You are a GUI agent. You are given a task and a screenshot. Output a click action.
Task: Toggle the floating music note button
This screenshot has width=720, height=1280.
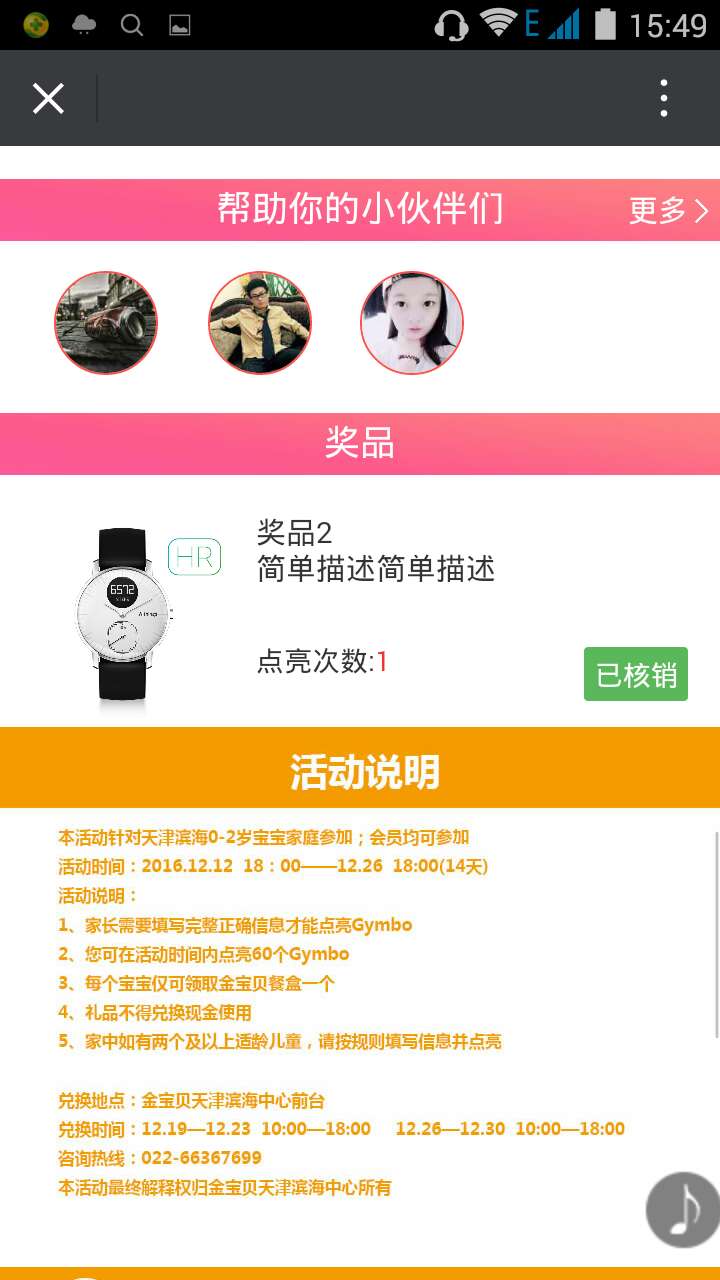click(x=684, y=1210)
